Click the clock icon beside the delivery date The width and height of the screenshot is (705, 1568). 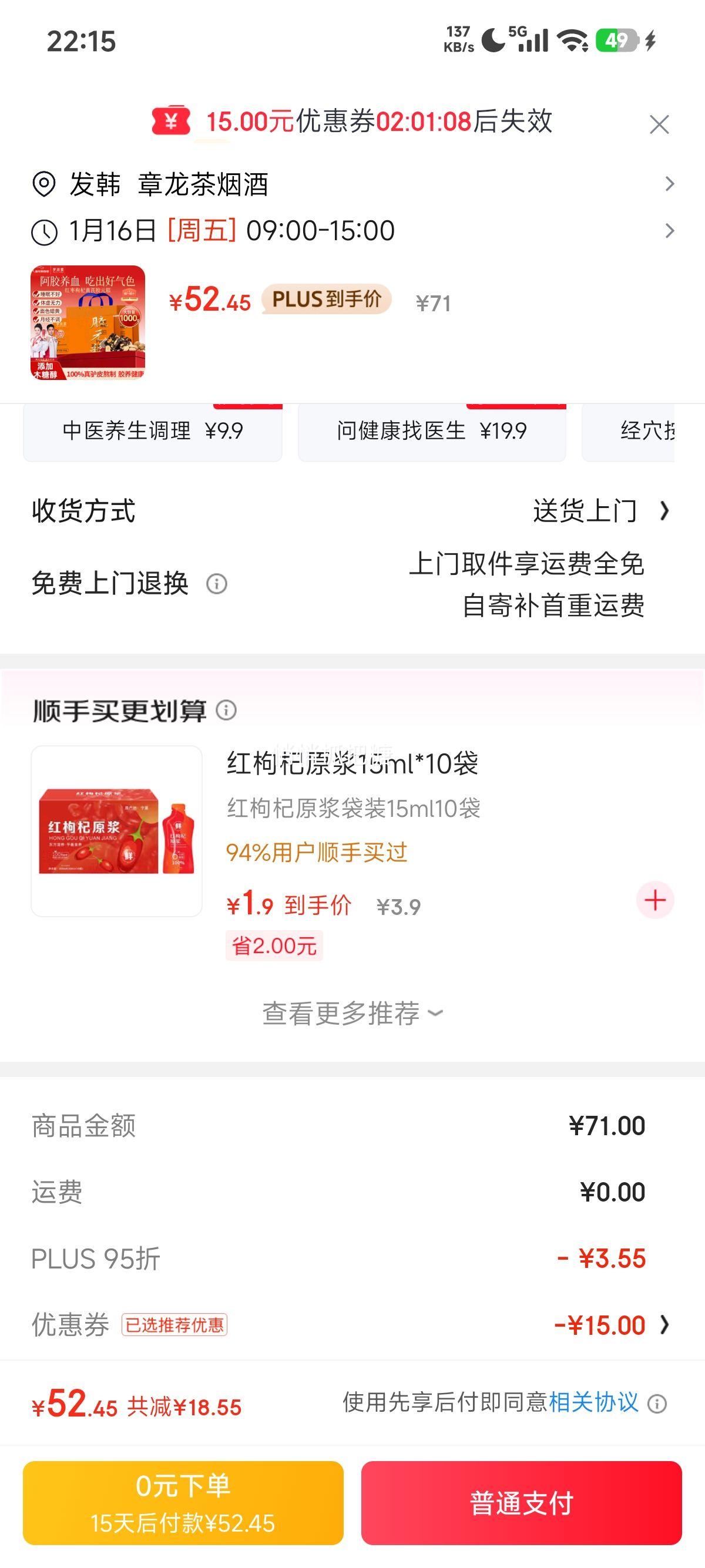click(44, 230)
